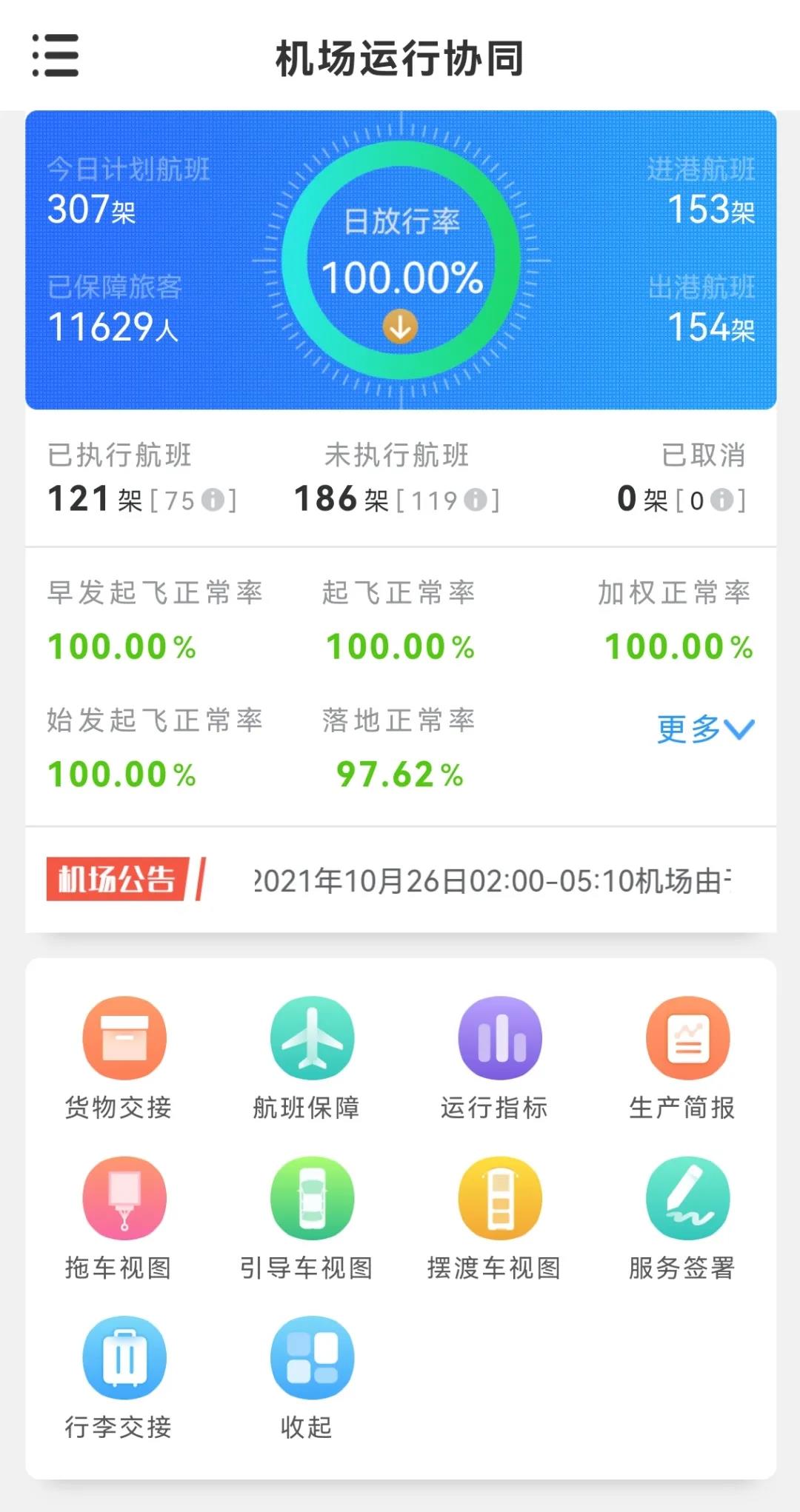800x1512 pixels.
Task: Tap info icon next to 未执行航班 119
Action: point(476,500)
